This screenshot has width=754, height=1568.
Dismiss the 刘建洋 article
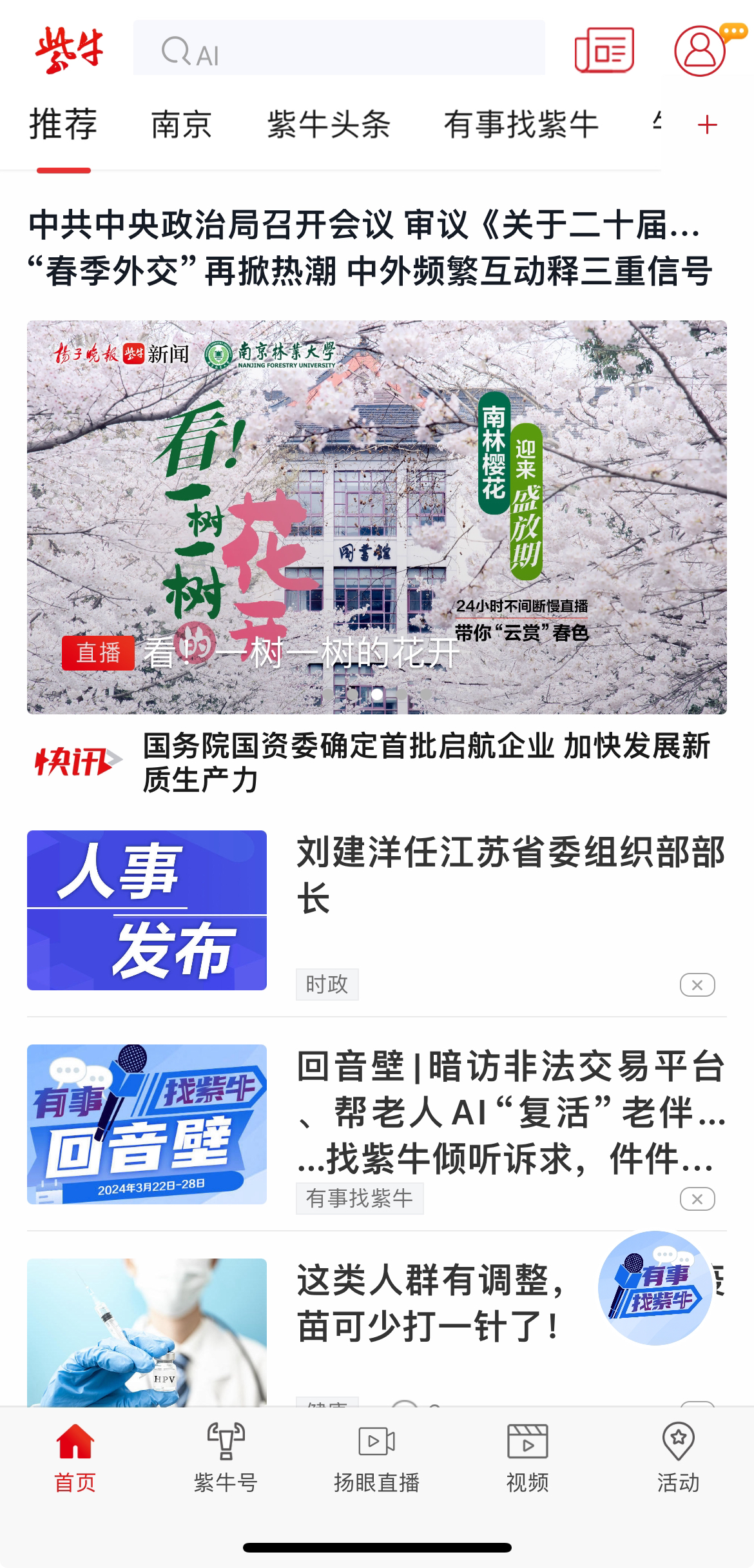[x=697, y=985]
